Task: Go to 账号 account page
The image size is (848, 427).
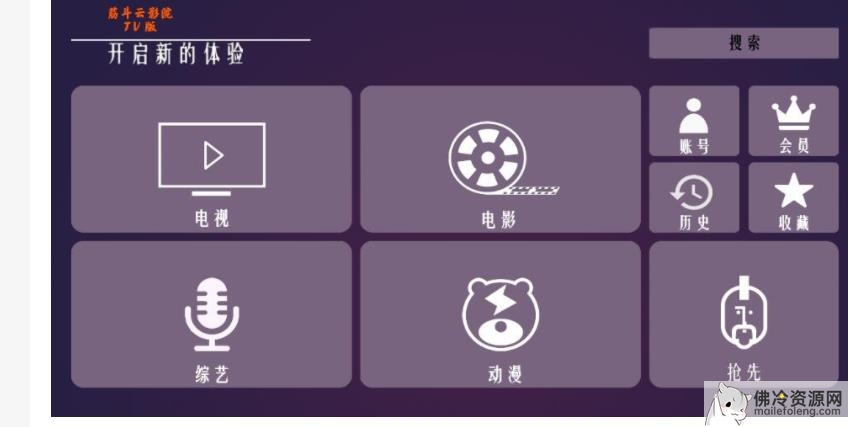Action: tap(694, 121)
